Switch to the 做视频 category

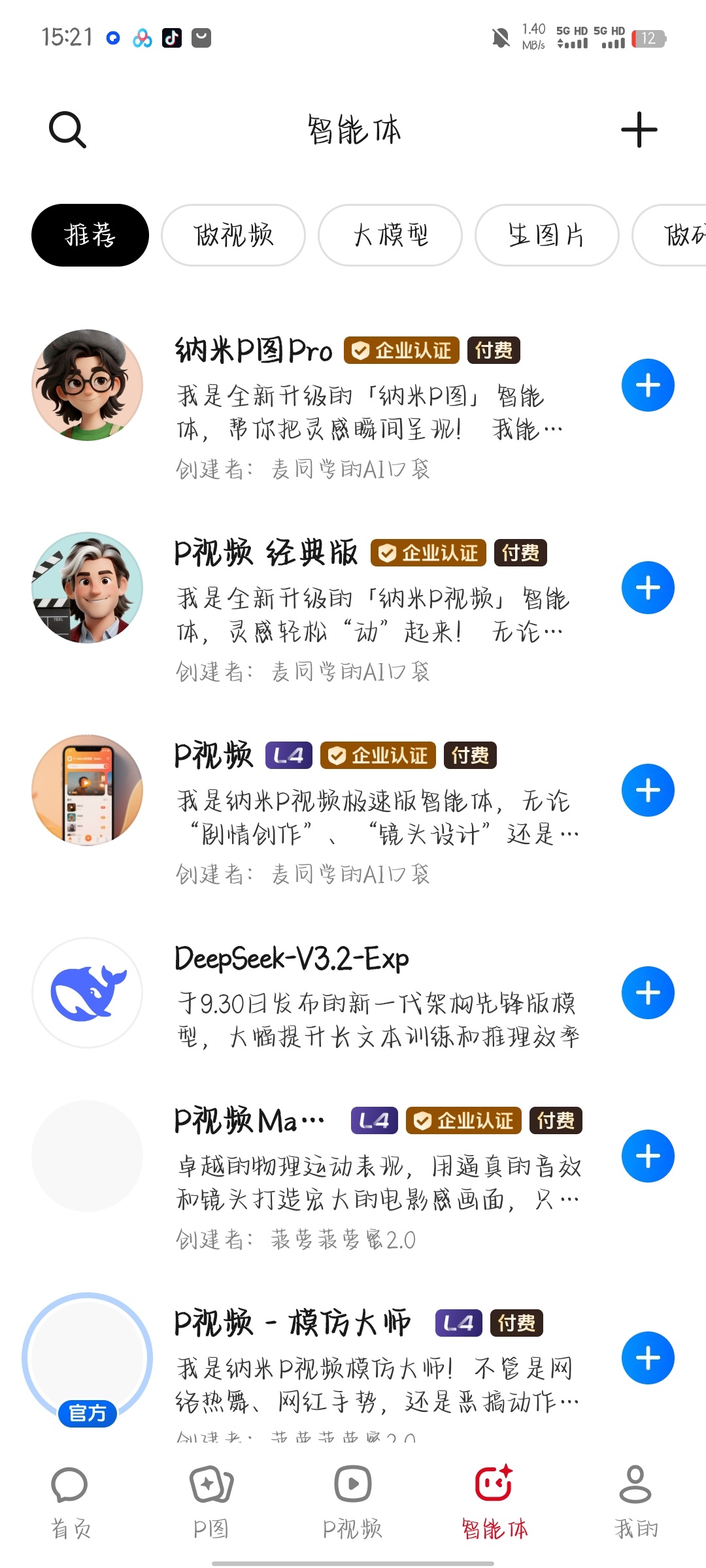233,235
